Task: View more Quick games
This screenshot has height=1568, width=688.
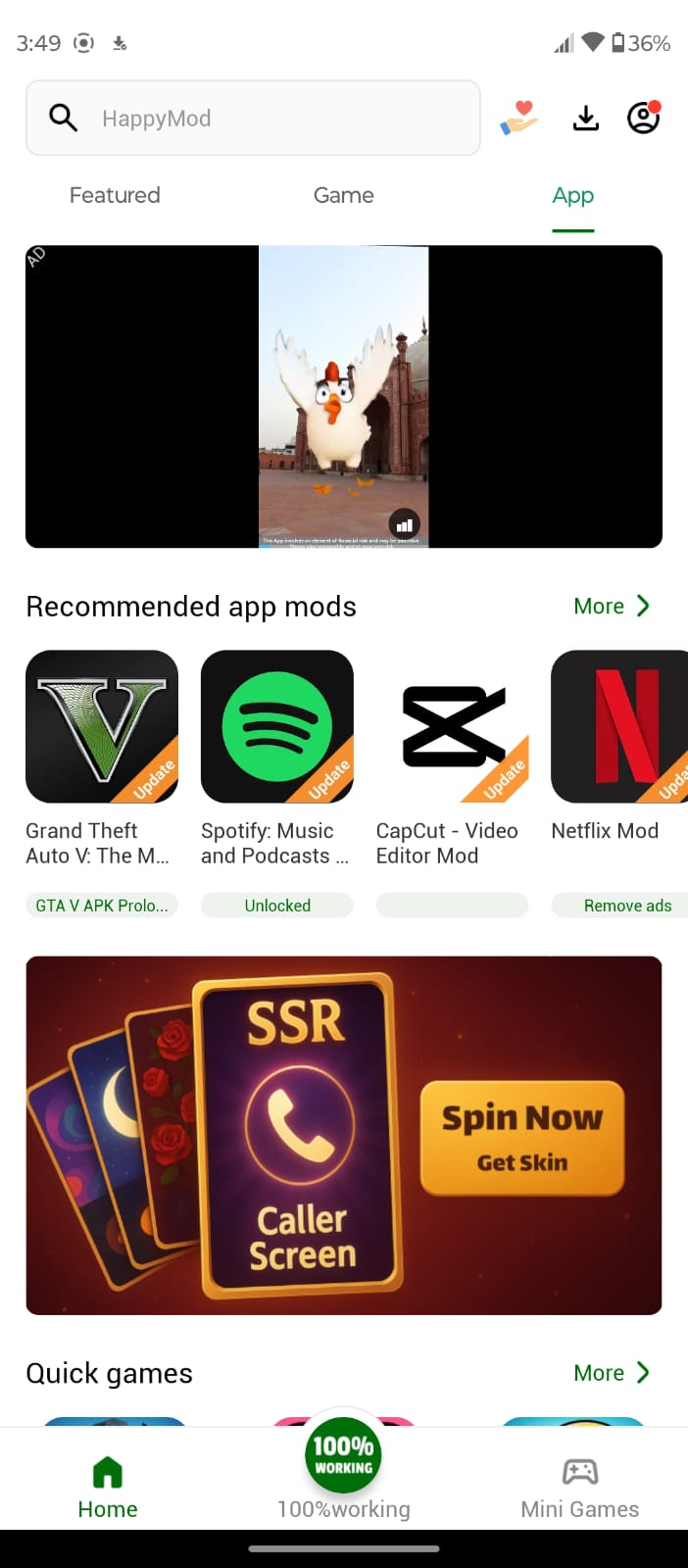Action: [x=612, y=1373]
